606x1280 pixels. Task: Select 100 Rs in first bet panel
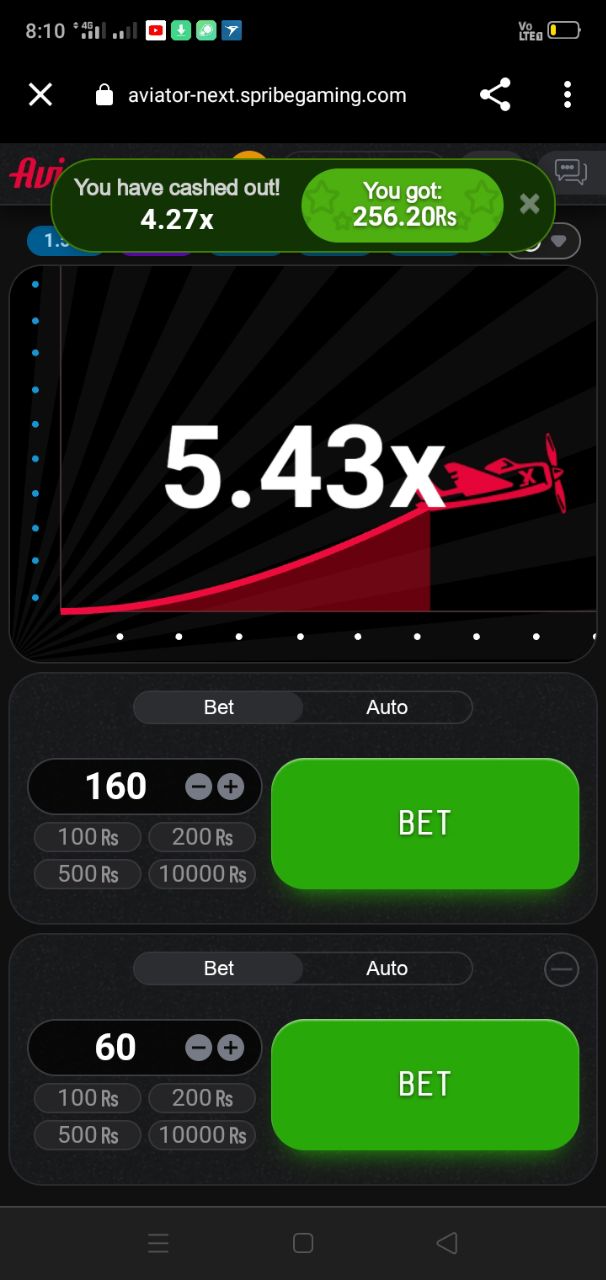click(89, 837)
